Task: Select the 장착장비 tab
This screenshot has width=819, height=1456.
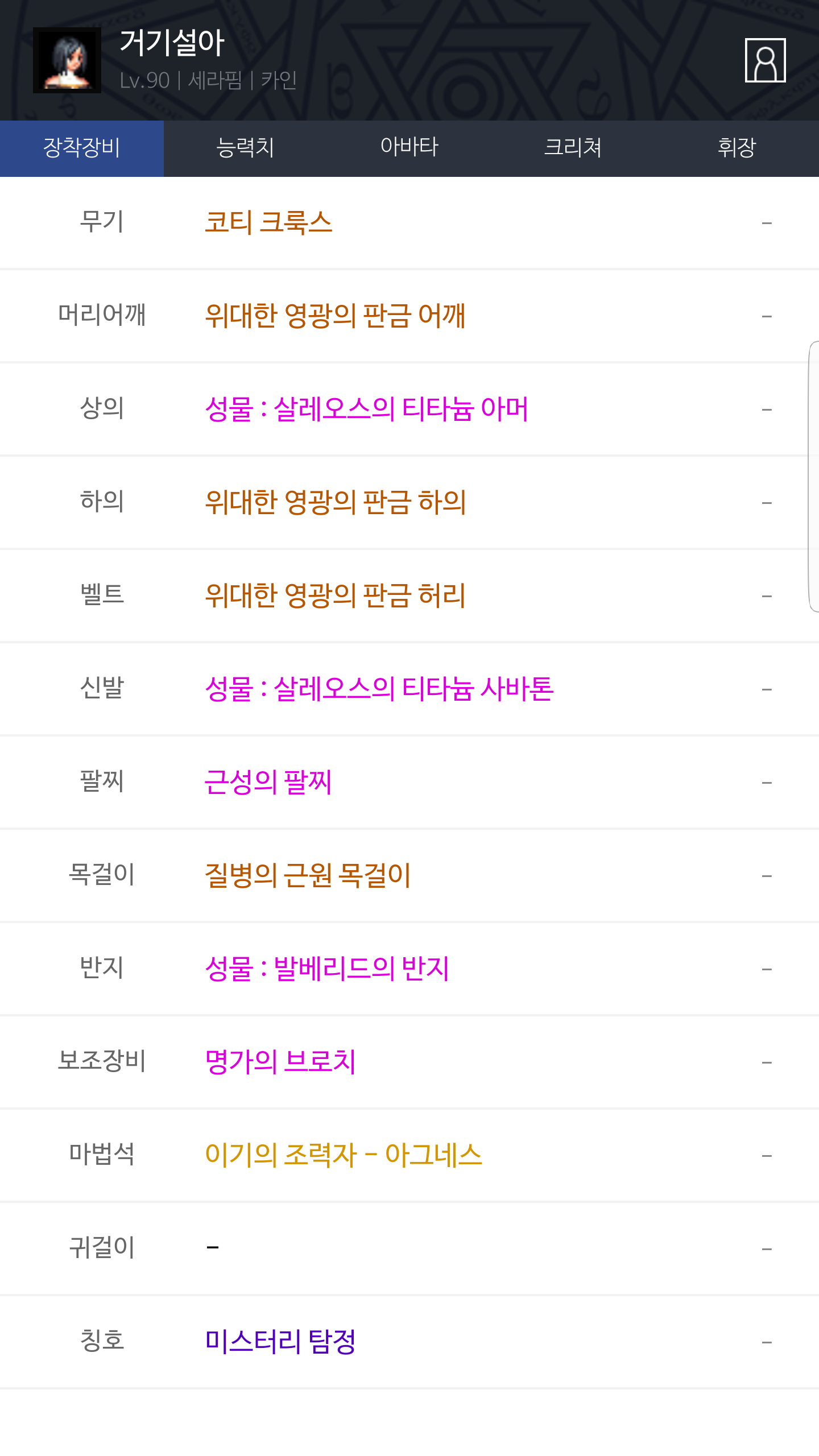Action: (x=82, y=148)
